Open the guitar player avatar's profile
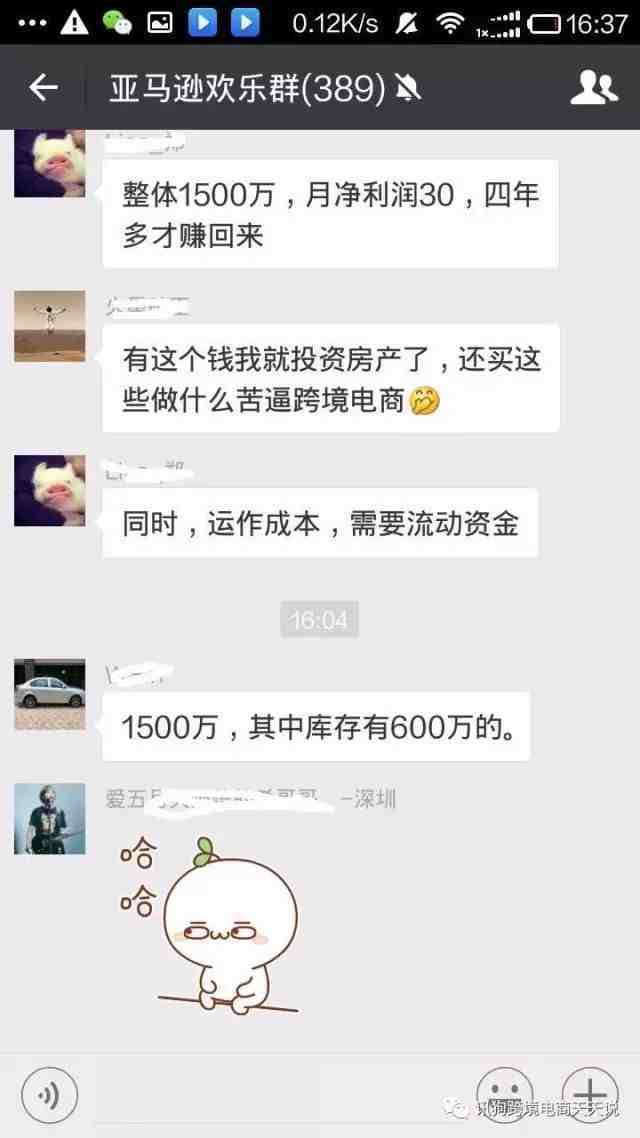 49,819
